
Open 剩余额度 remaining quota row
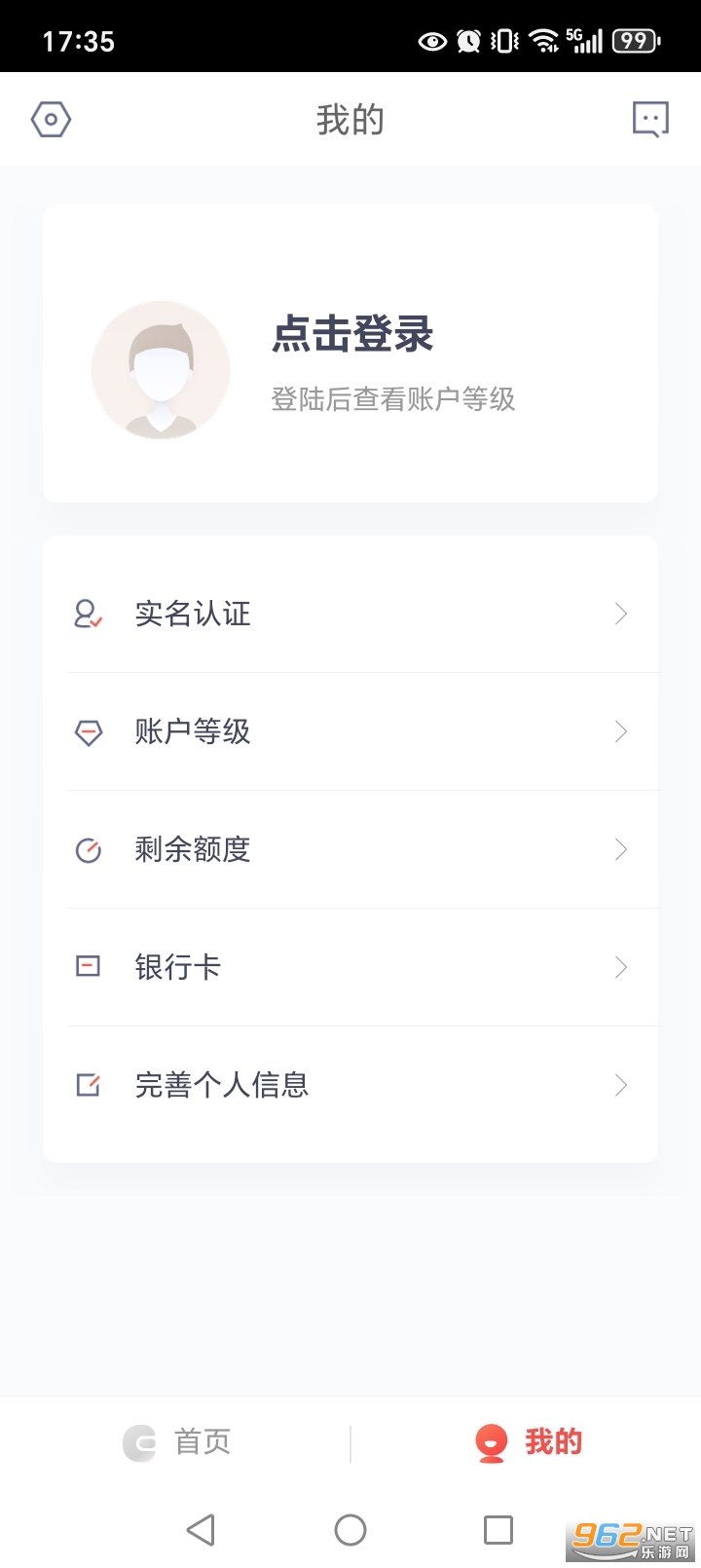click(350, 849)
